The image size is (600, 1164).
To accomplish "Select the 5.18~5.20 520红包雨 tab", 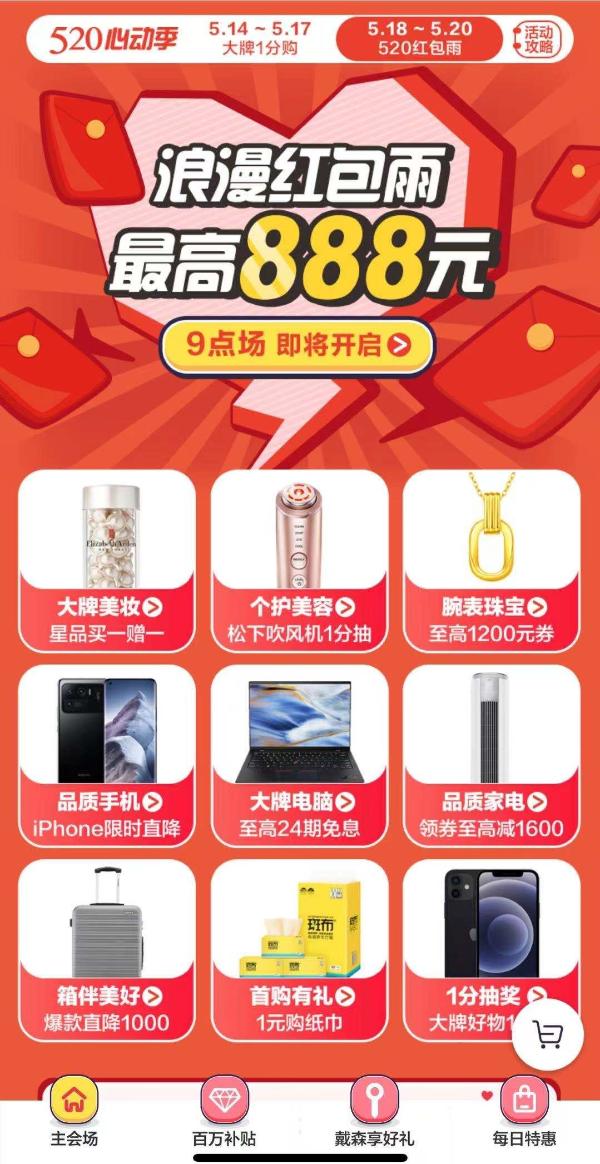I will pyautogui.click(x=419, y=39).
